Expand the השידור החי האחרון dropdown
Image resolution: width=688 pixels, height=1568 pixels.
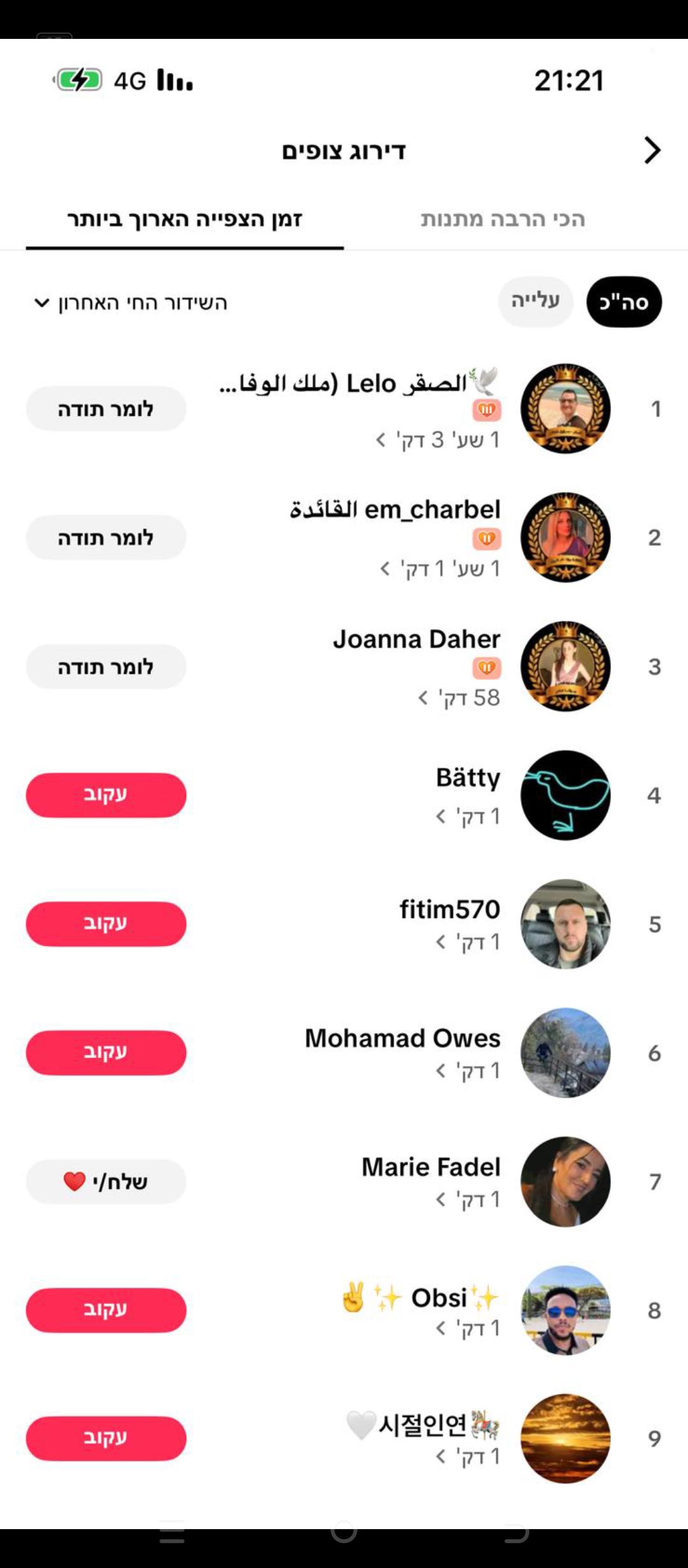coord(131,303)
